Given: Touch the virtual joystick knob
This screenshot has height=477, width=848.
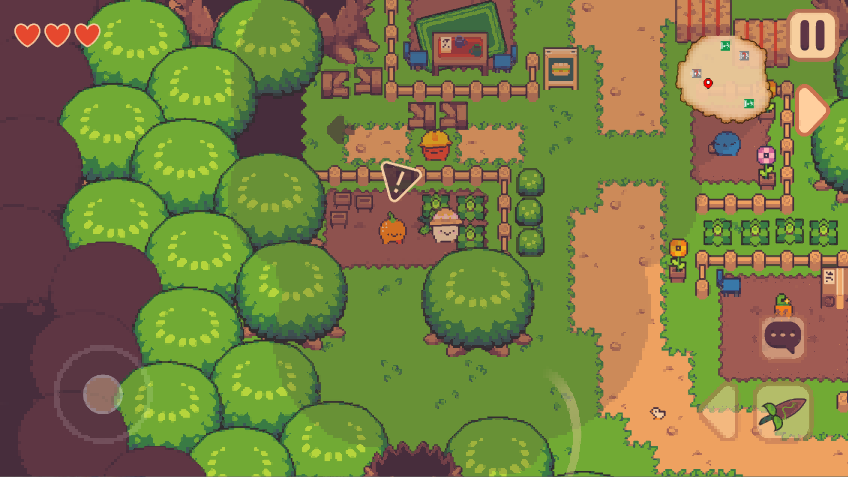Looking at the screenshot, I should pos(102,393).
